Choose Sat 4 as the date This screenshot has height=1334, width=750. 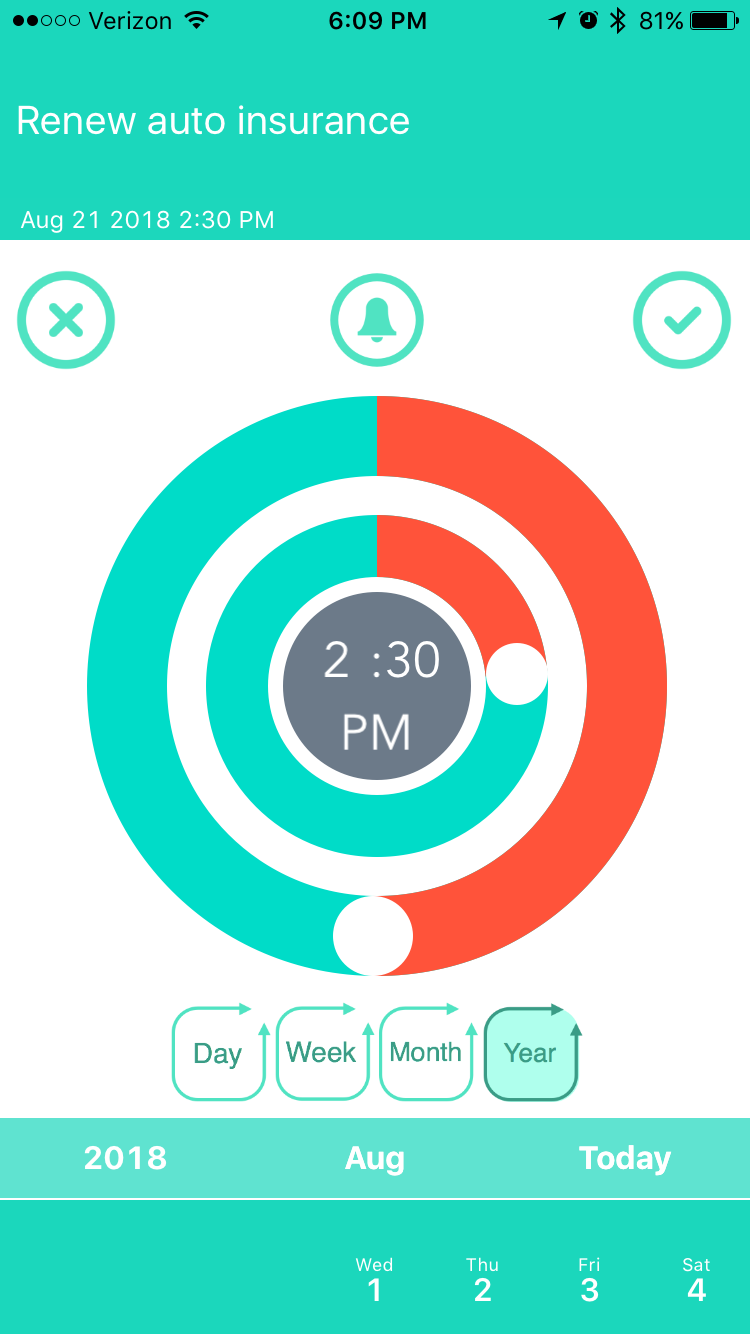pyautogui.click(x=696, y=1280)
